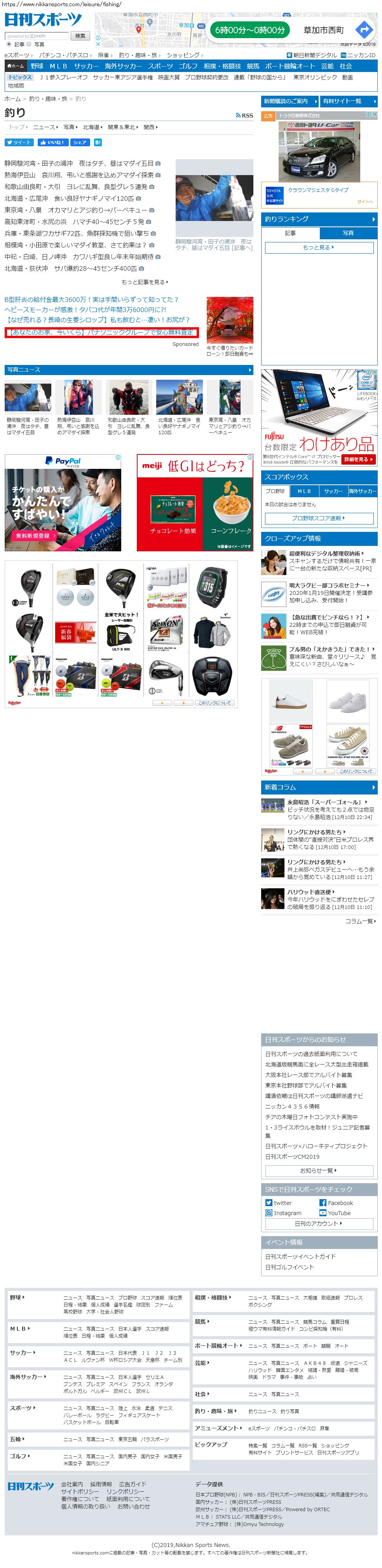Open お知らせ一覧 button
This screenshot has height=1568, width=382.
(318, 1170)
